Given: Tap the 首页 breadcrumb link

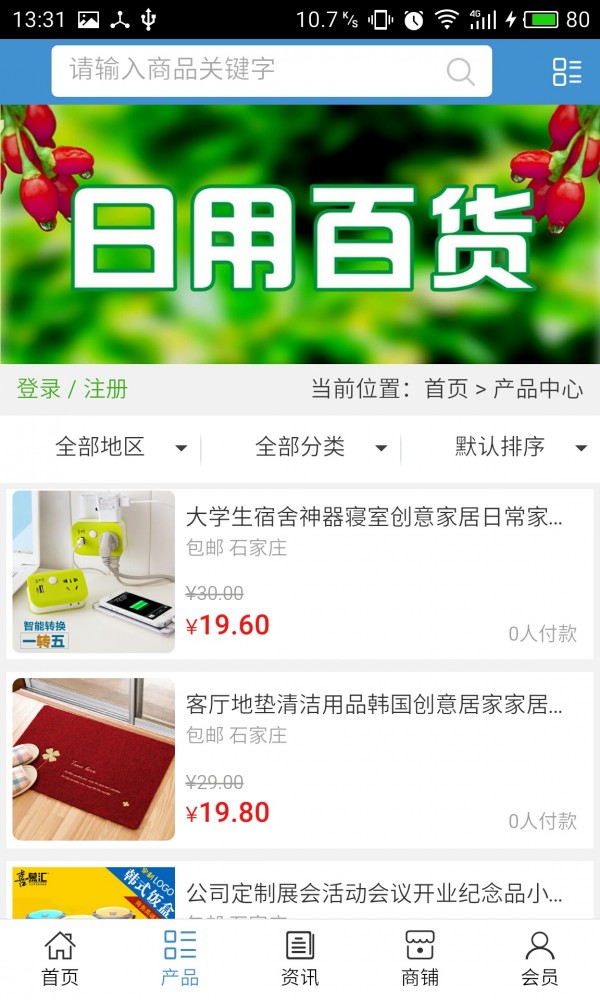Looking at the screenshot, I should tap(446, 389).
